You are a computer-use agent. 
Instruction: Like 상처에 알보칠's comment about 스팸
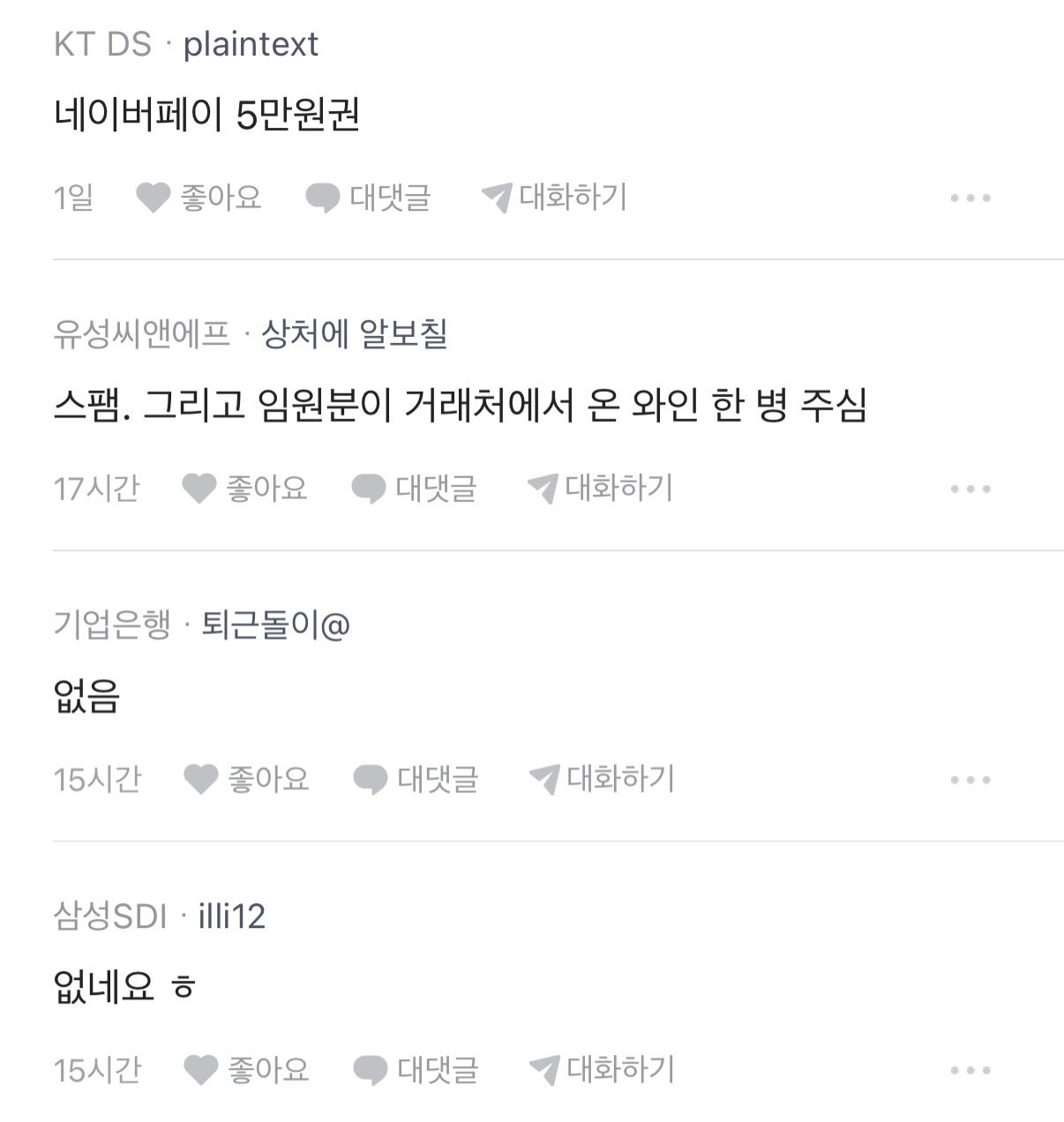(245, 489)
